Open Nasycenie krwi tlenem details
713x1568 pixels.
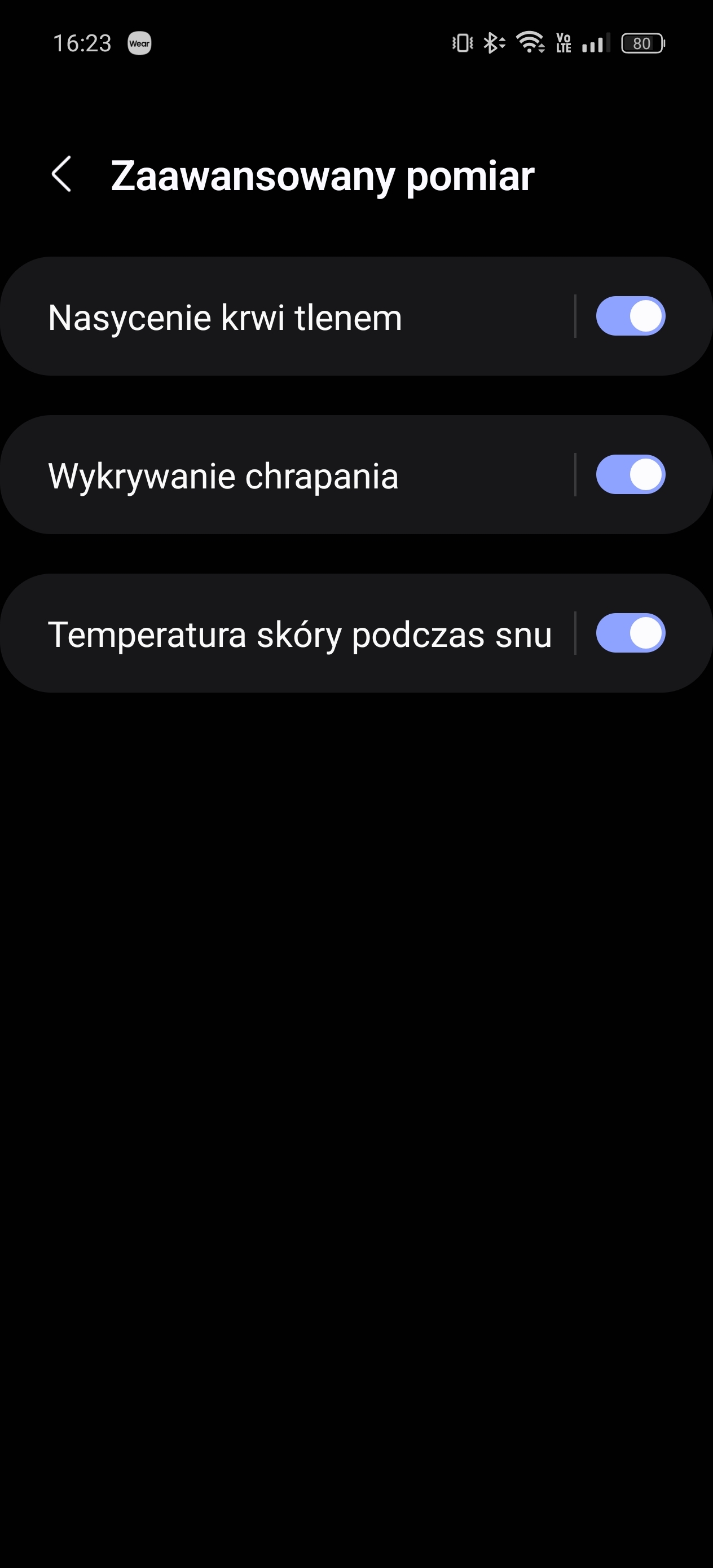point(286,316)
